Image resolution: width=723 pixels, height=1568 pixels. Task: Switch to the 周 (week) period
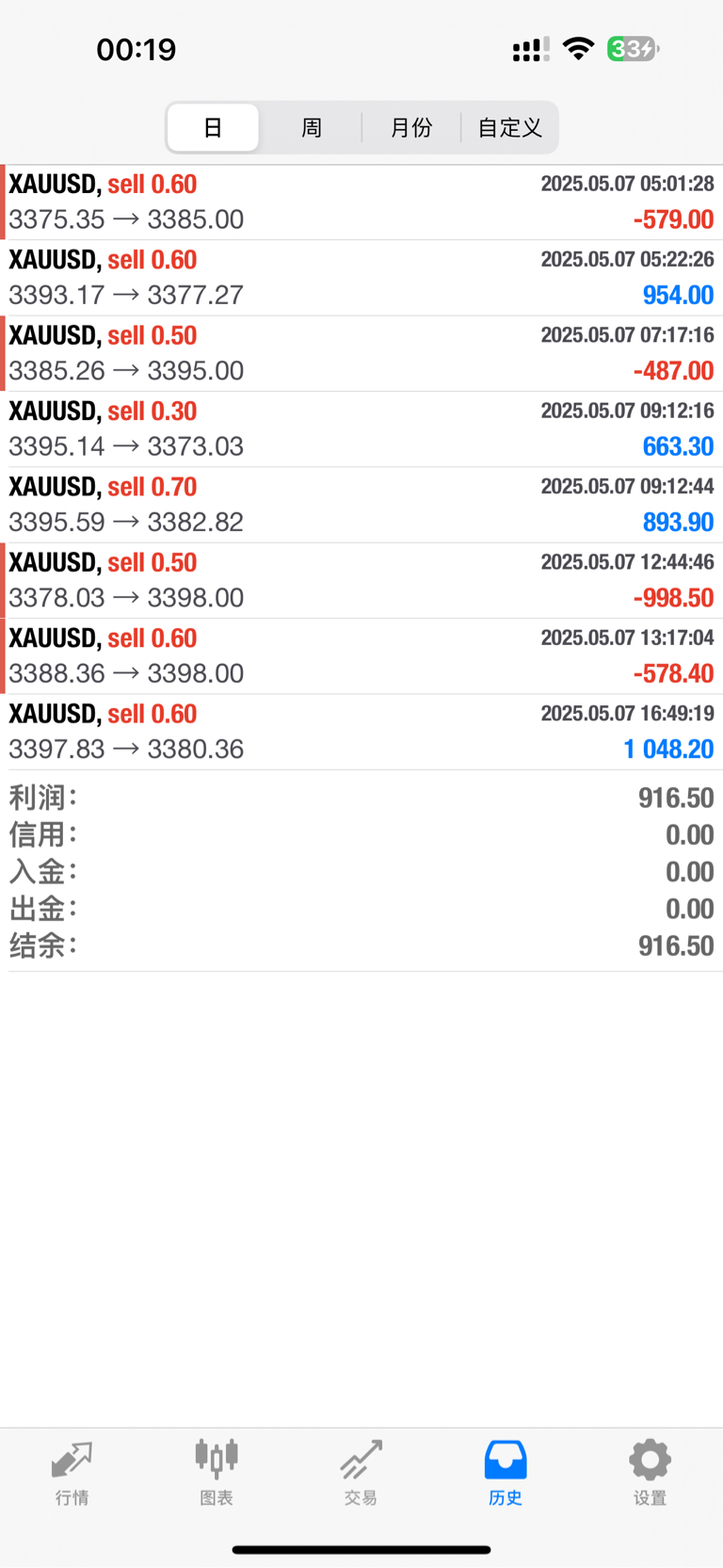click(x=312, y=127)
